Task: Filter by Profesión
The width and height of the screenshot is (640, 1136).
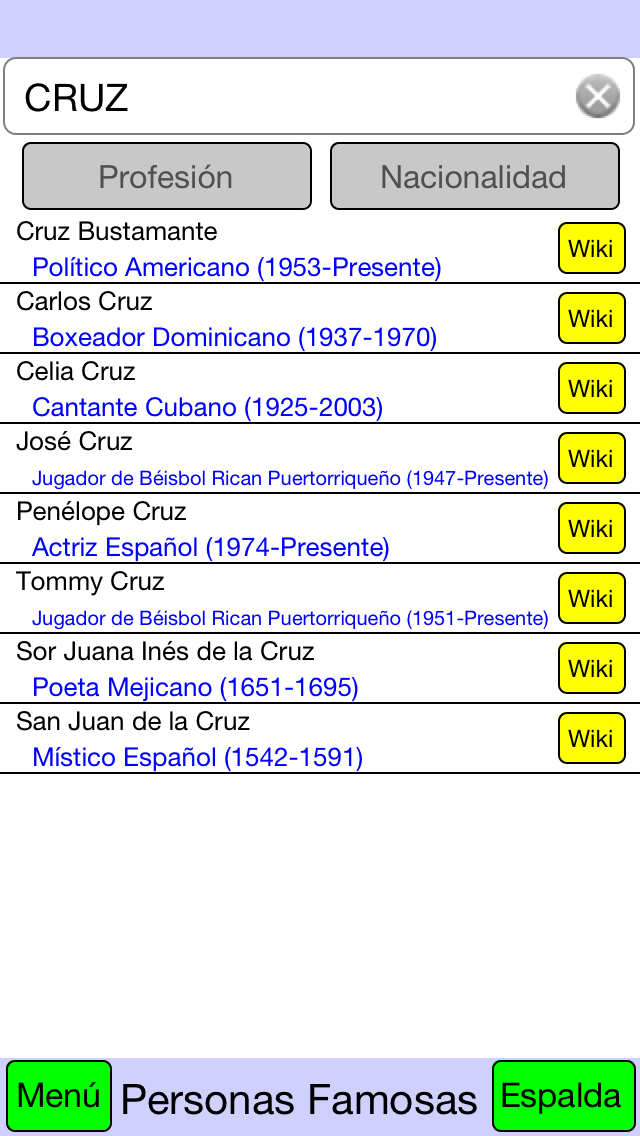Action: (167, 176)
